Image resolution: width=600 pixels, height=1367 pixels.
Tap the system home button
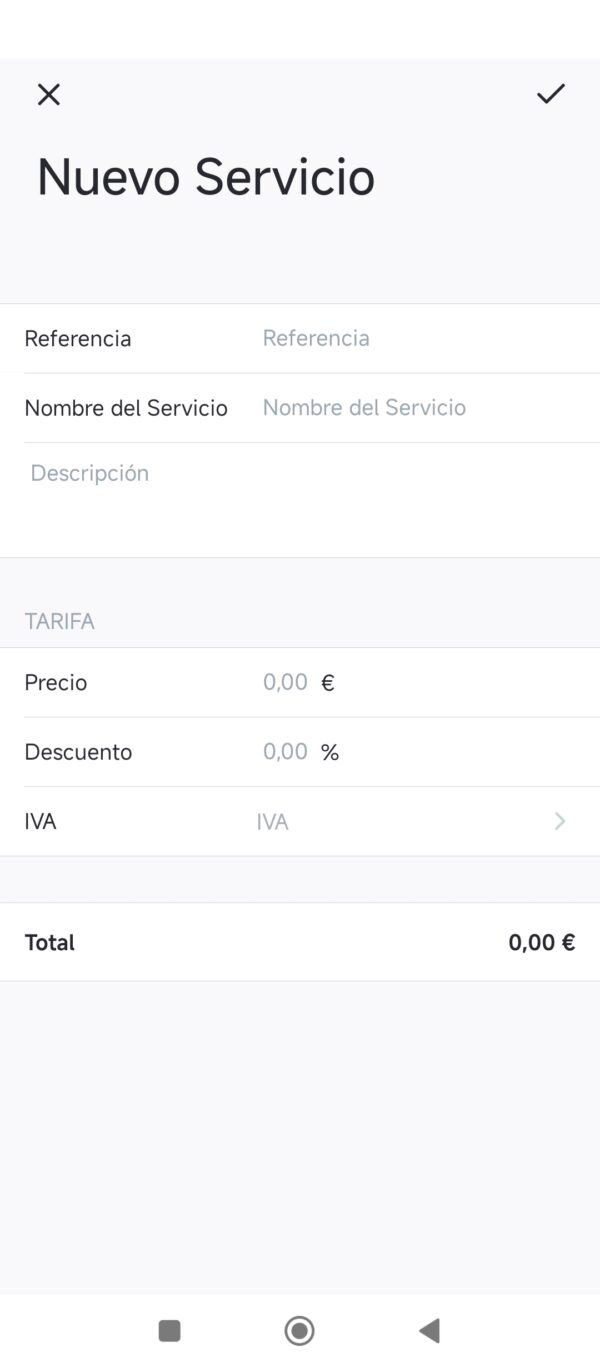click(x=299, y=1330)
